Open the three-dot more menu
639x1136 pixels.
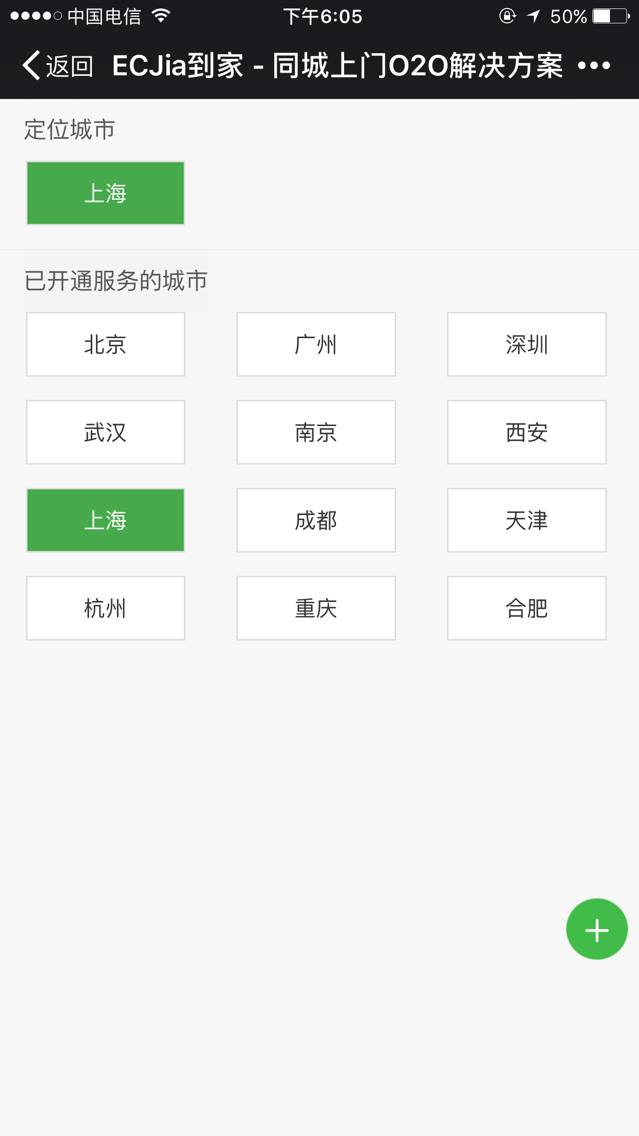click(x=594, y=66)
